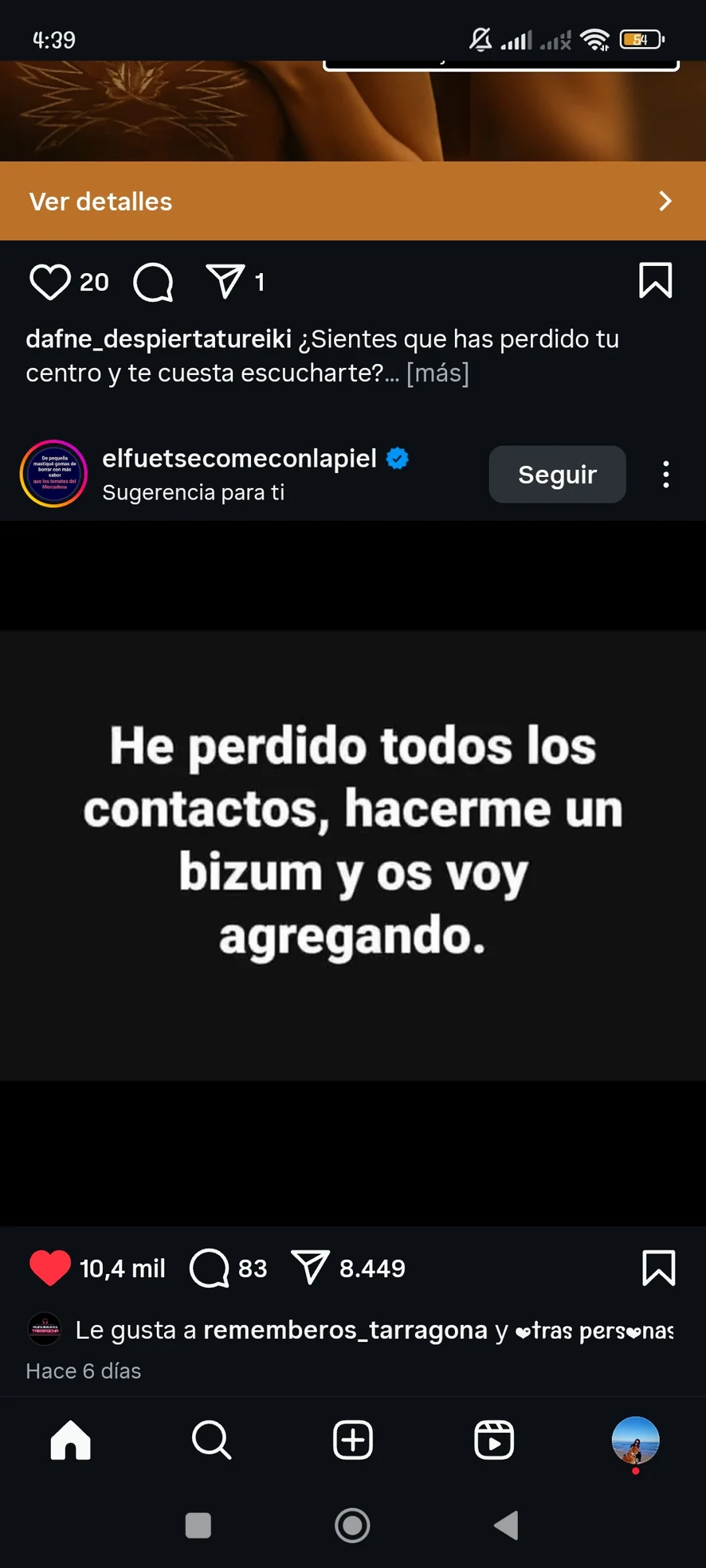Share the dafne_despiertatureiki post
This screenshot has height=1568, width=706.
click(x=226, y=282)
